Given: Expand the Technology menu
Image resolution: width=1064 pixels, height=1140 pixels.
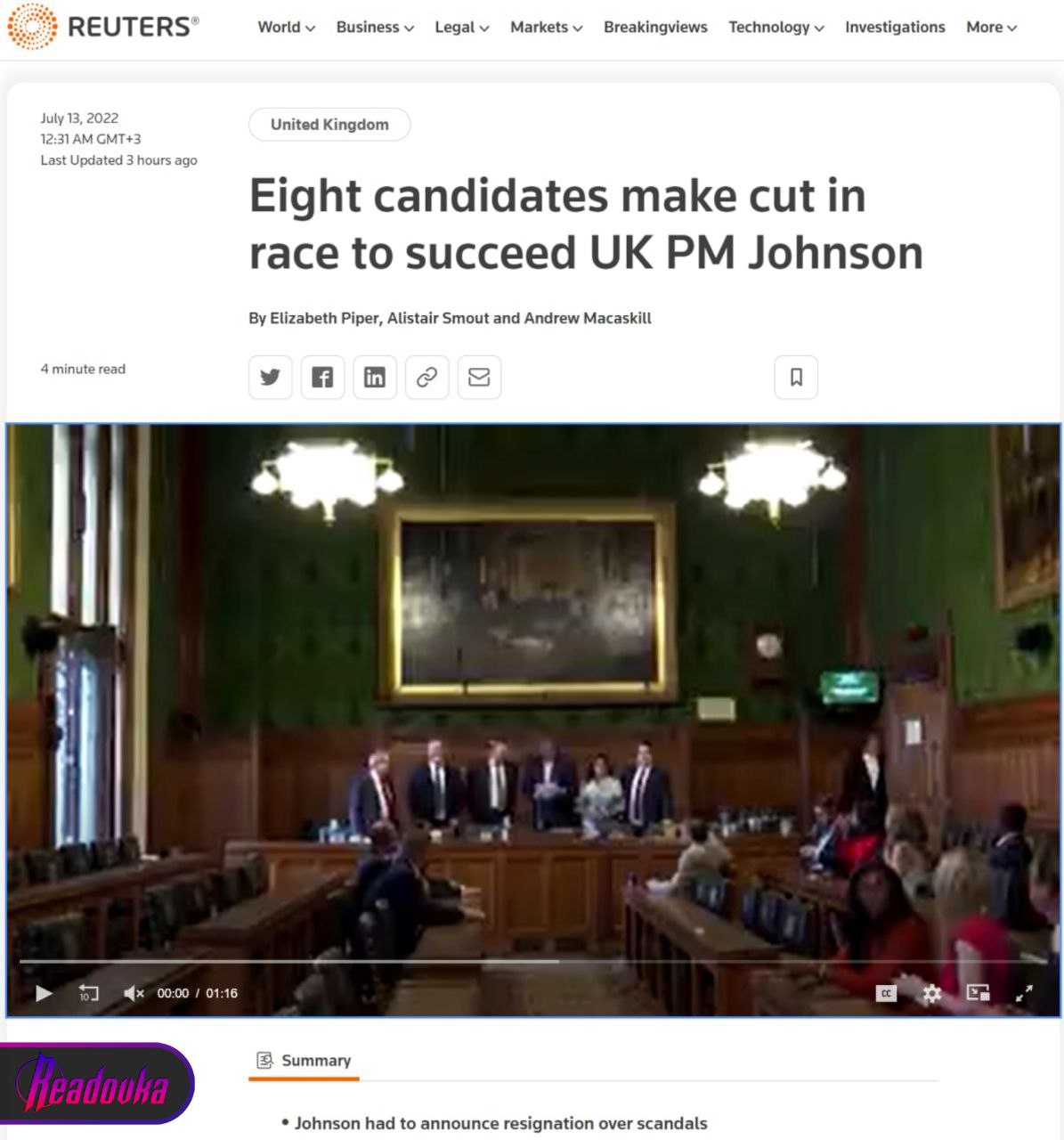Looking at the screenshot, I should [776, 28].
